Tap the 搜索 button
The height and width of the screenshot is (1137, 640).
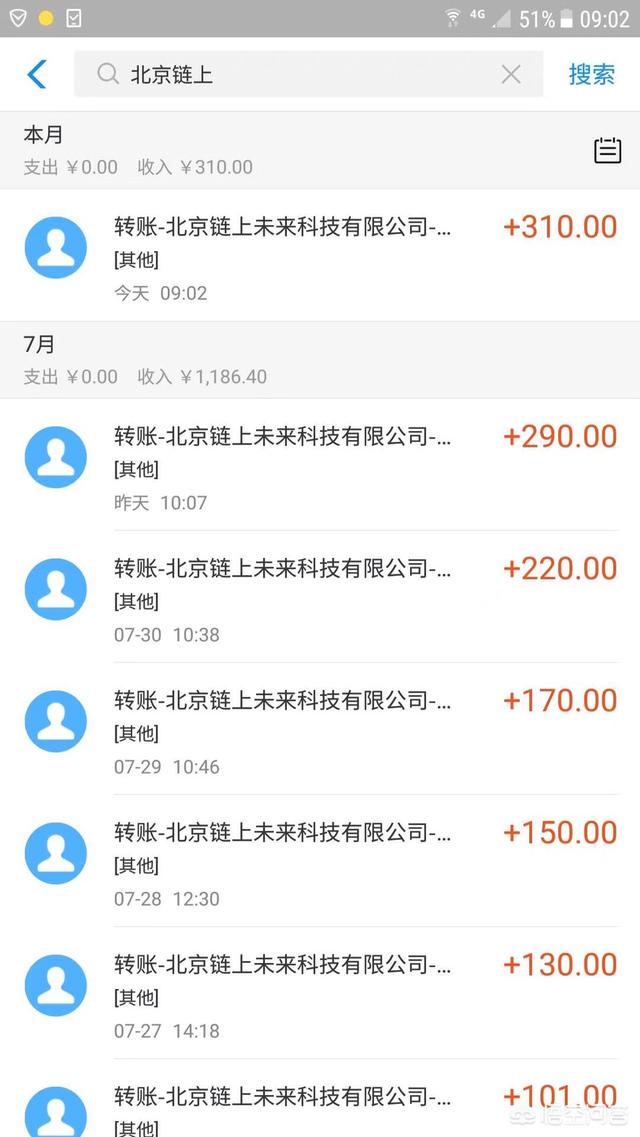tap(591, 74)
